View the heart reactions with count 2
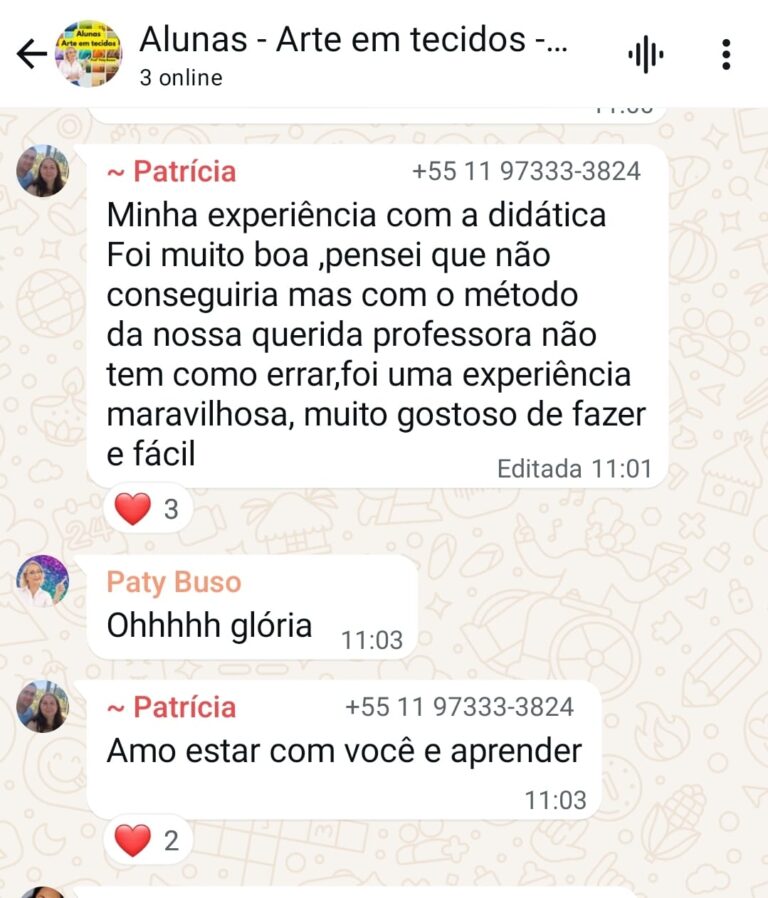Viewport: 768px width, 898px height. (x=148, y=840)
